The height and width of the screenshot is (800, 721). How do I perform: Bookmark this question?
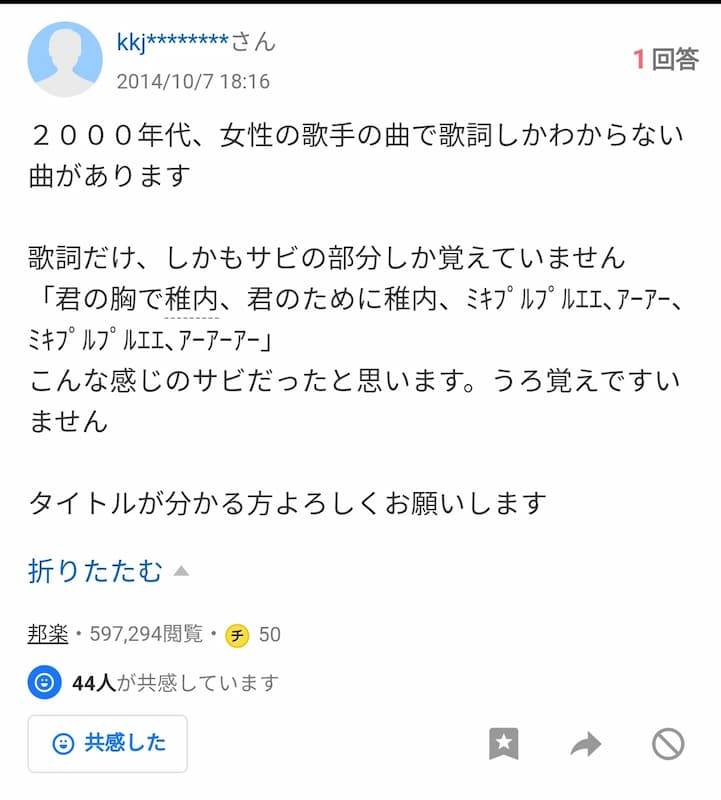[x=503, y=743]
